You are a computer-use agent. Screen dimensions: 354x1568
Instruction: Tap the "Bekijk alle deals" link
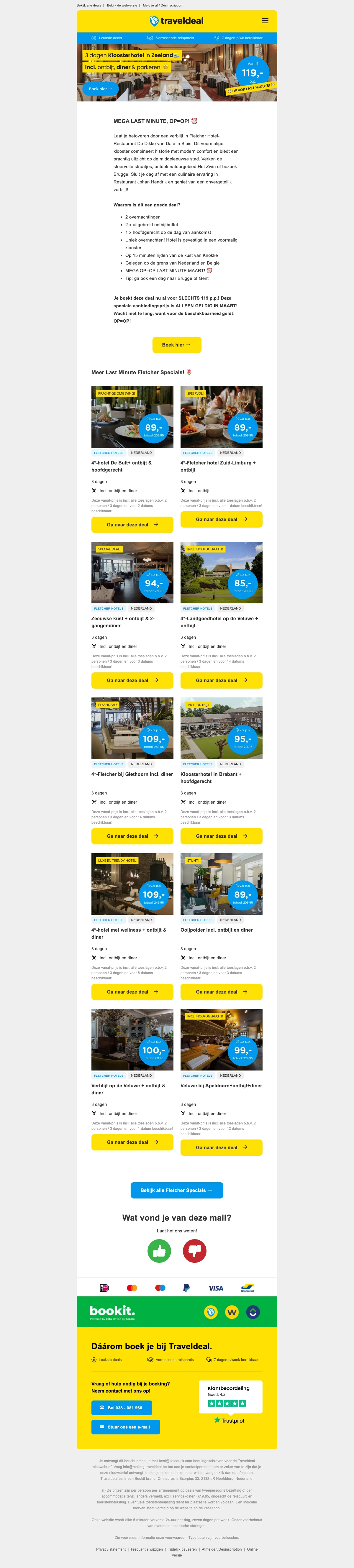click(89, 6)
